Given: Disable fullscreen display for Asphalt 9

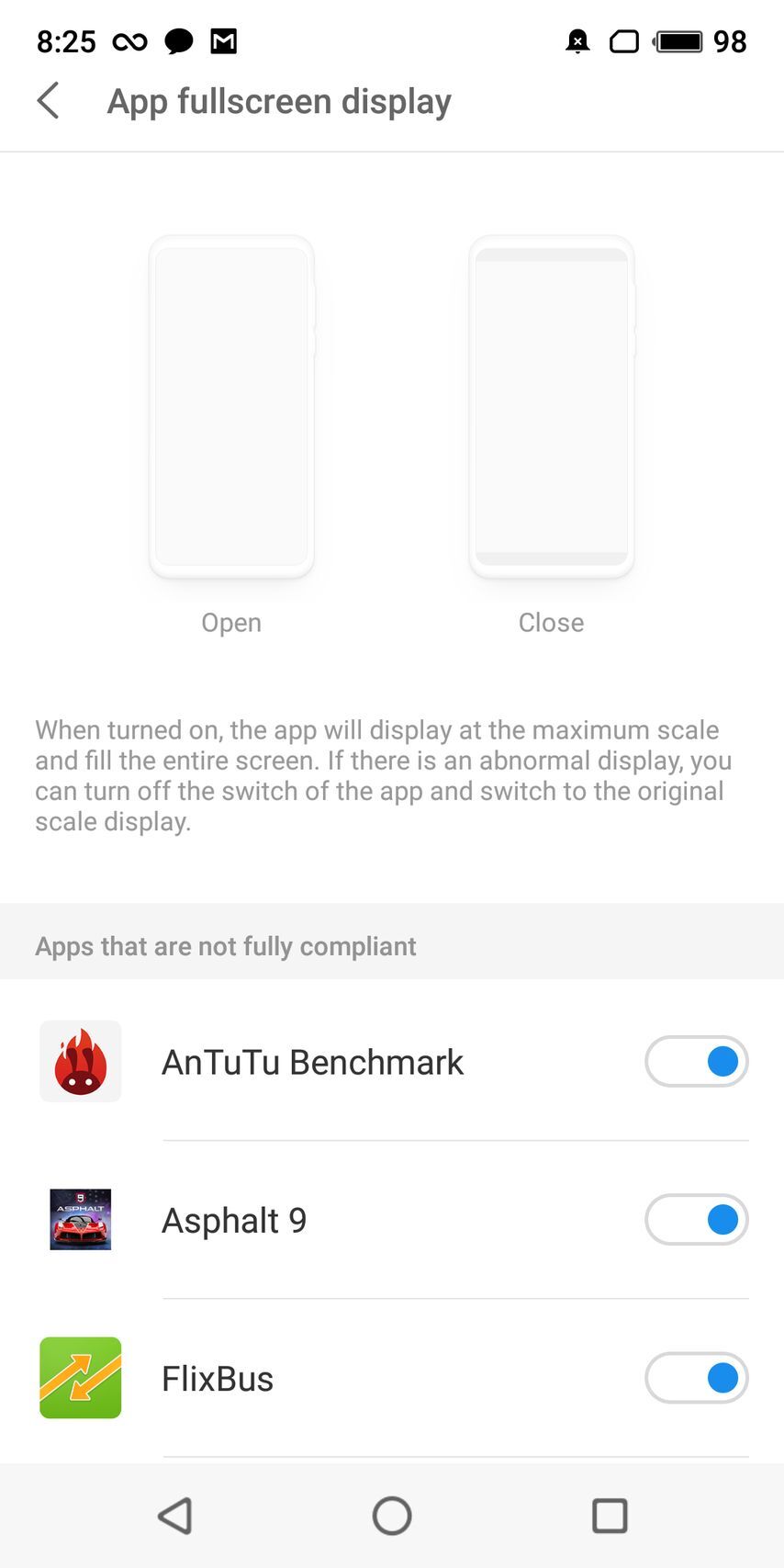Looking at the screenshot, I should click(x=696, y=1220).
